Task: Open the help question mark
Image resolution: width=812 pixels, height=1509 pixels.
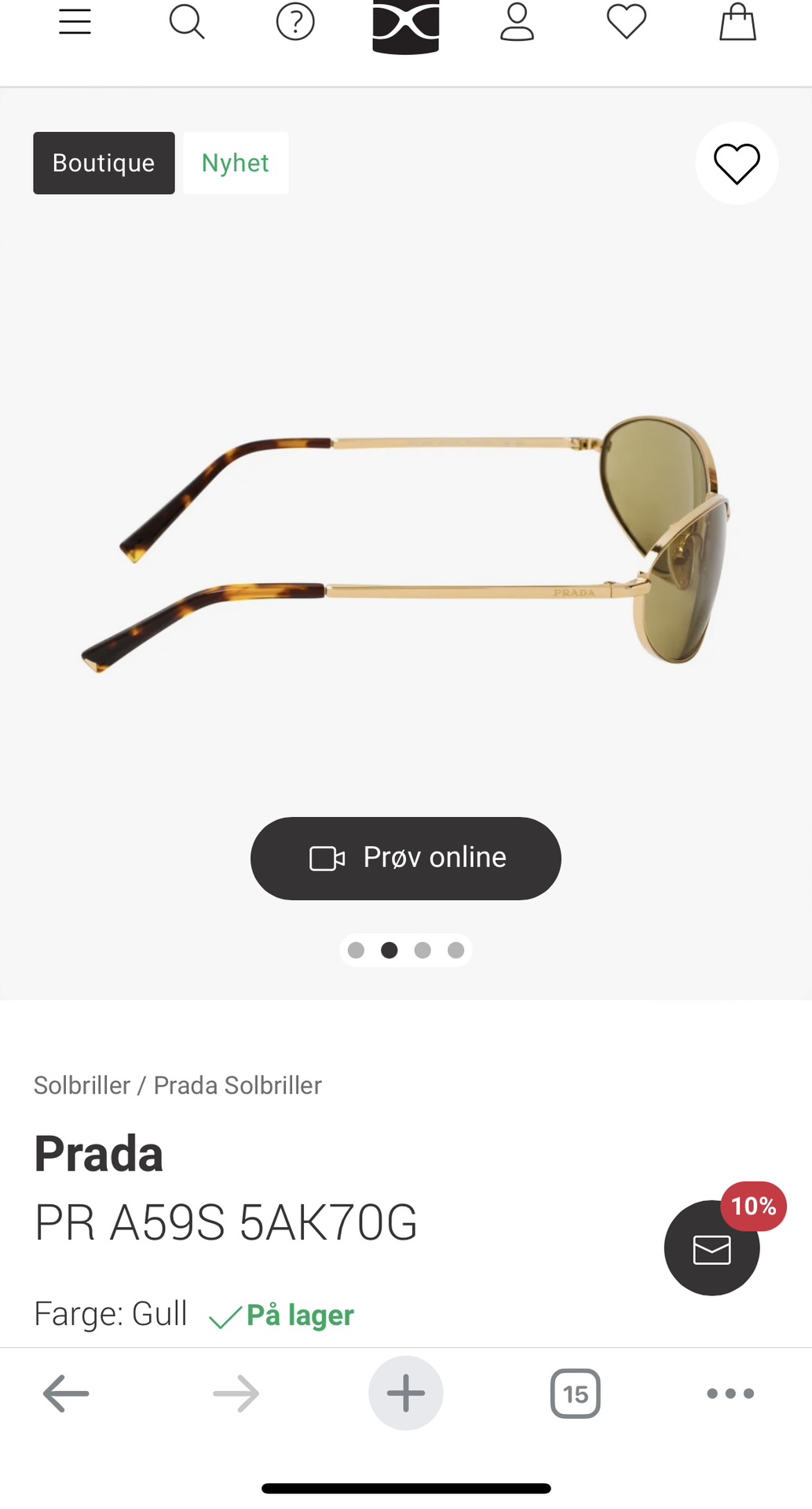Action: coord(295,22)
